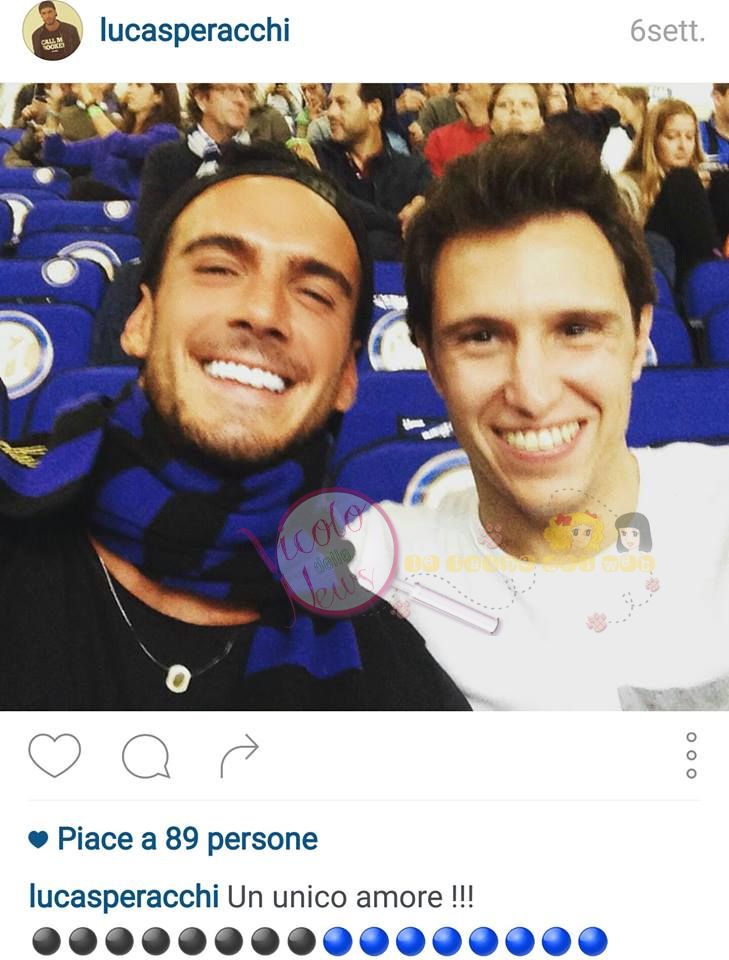The height and width of the screenshot is (960, 729).
Task: Tap the stadium selfie post photo
Action: (364, 396)
